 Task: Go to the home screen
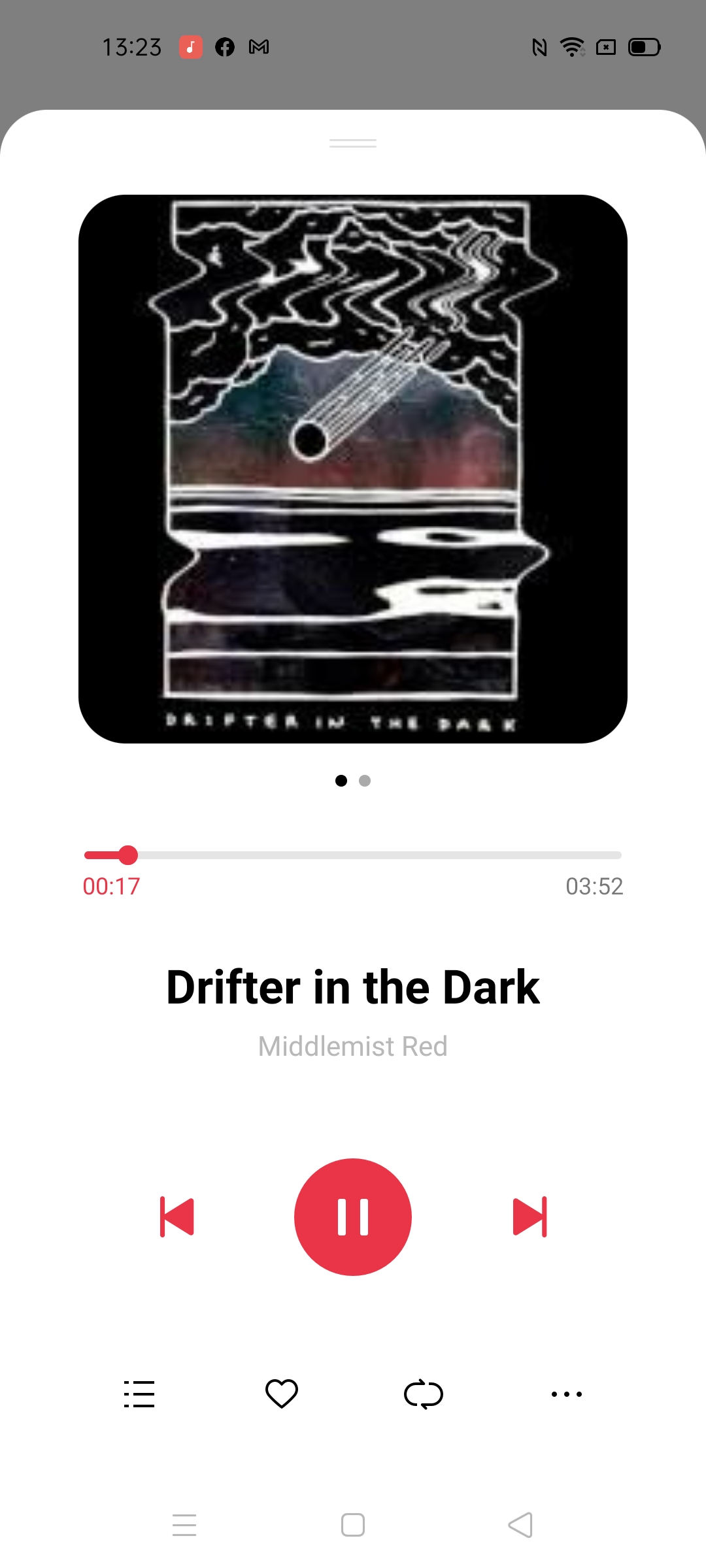coord(353,1525)
